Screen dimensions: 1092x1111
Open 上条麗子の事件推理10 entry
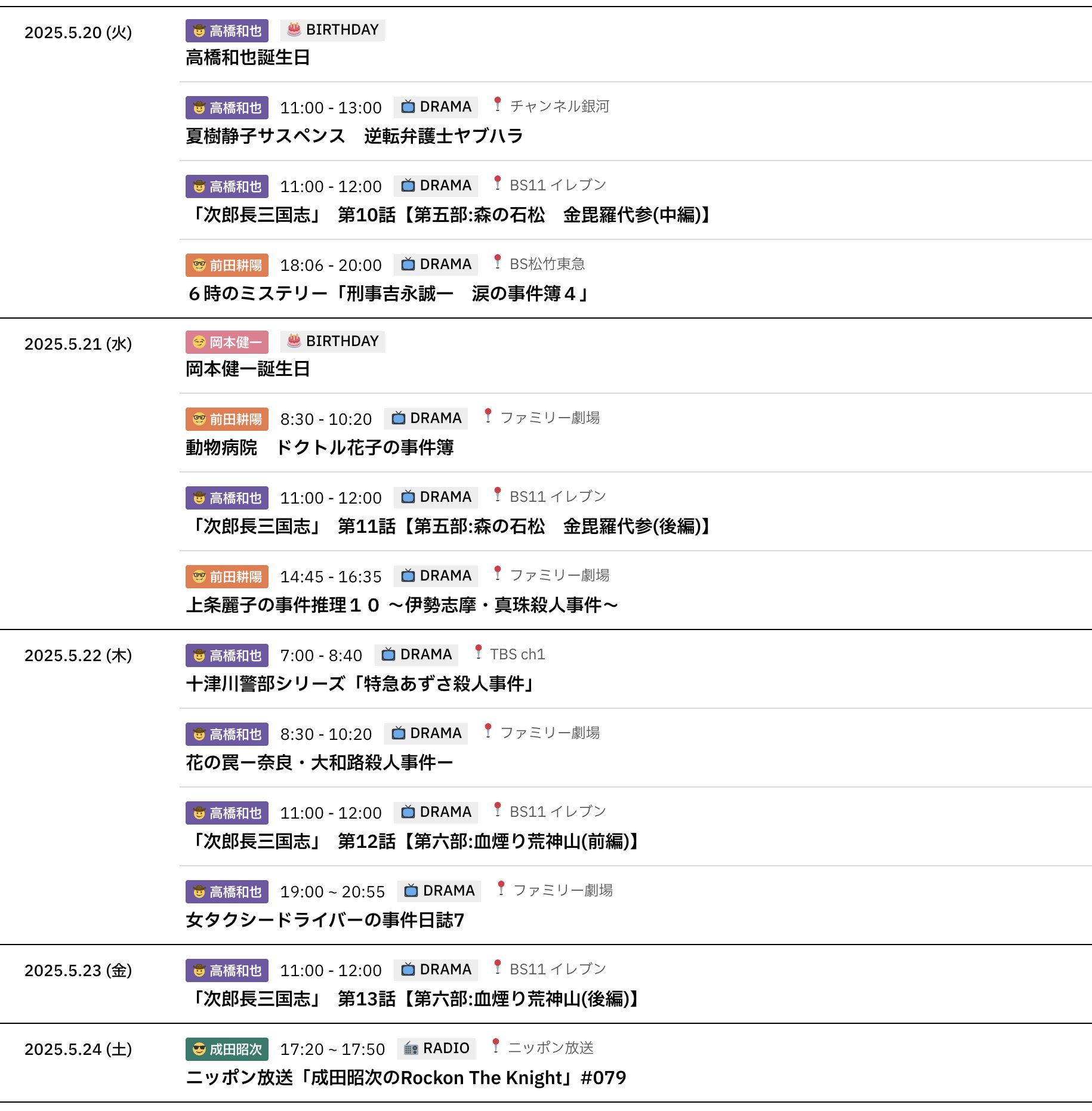[401, 605]
